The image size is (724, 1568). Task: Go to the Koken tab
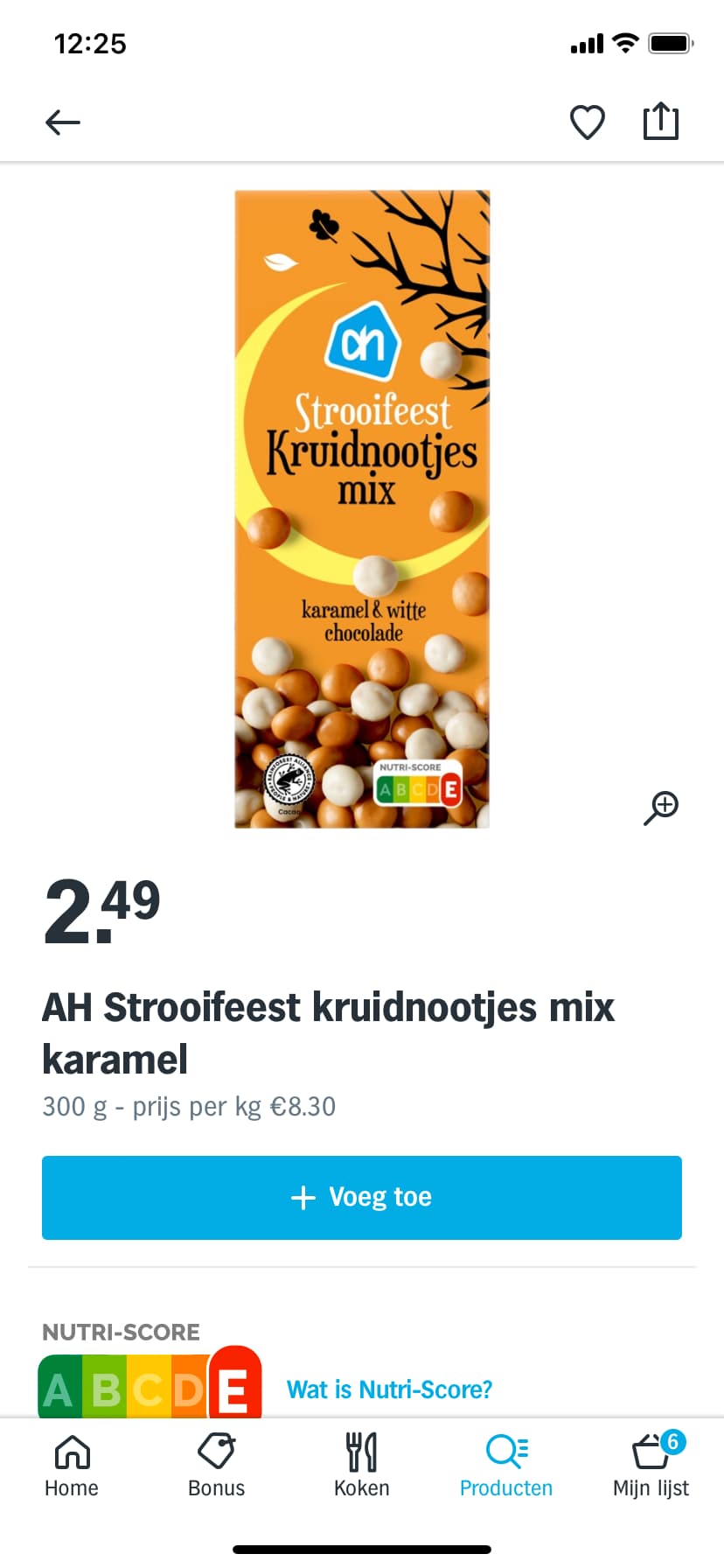coord(362,1466)
